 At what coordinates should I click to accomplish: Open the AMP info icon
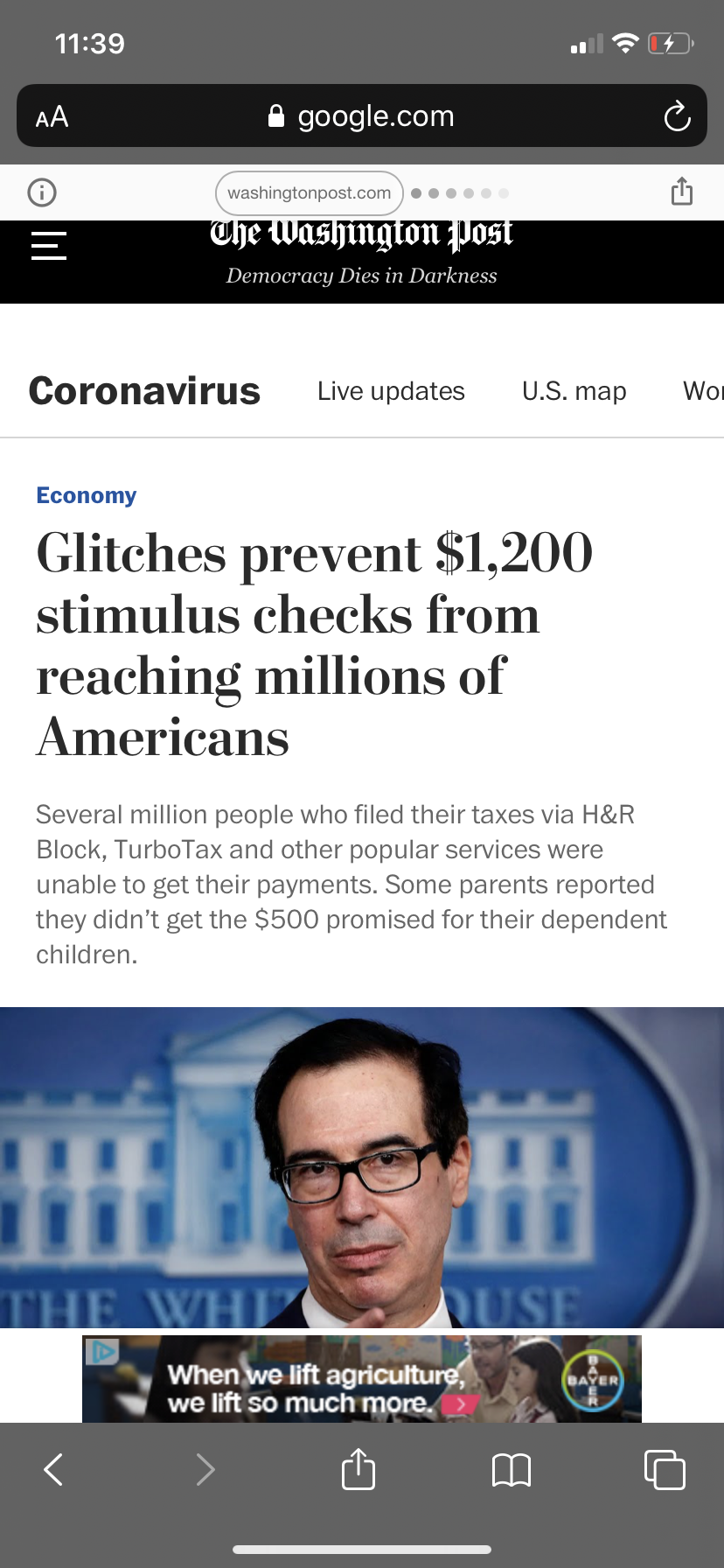point(42,192)
